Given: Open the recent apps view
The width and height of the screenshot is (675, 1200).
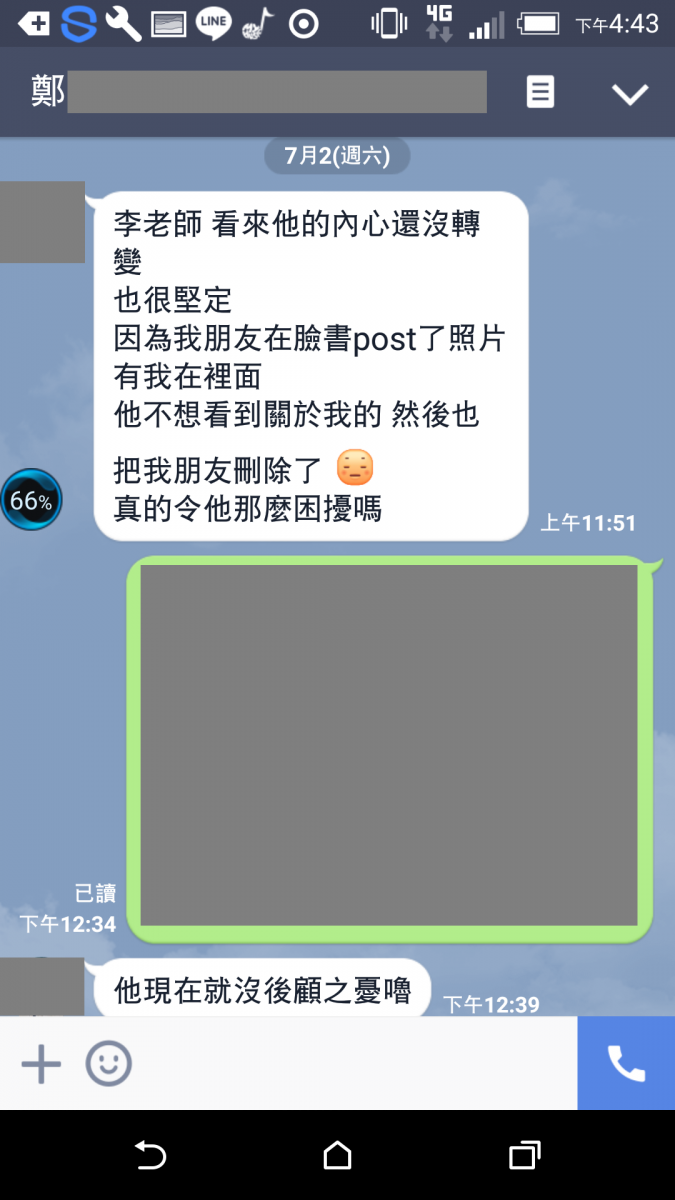Looking at the screenshot, I should coord(524,1156).
